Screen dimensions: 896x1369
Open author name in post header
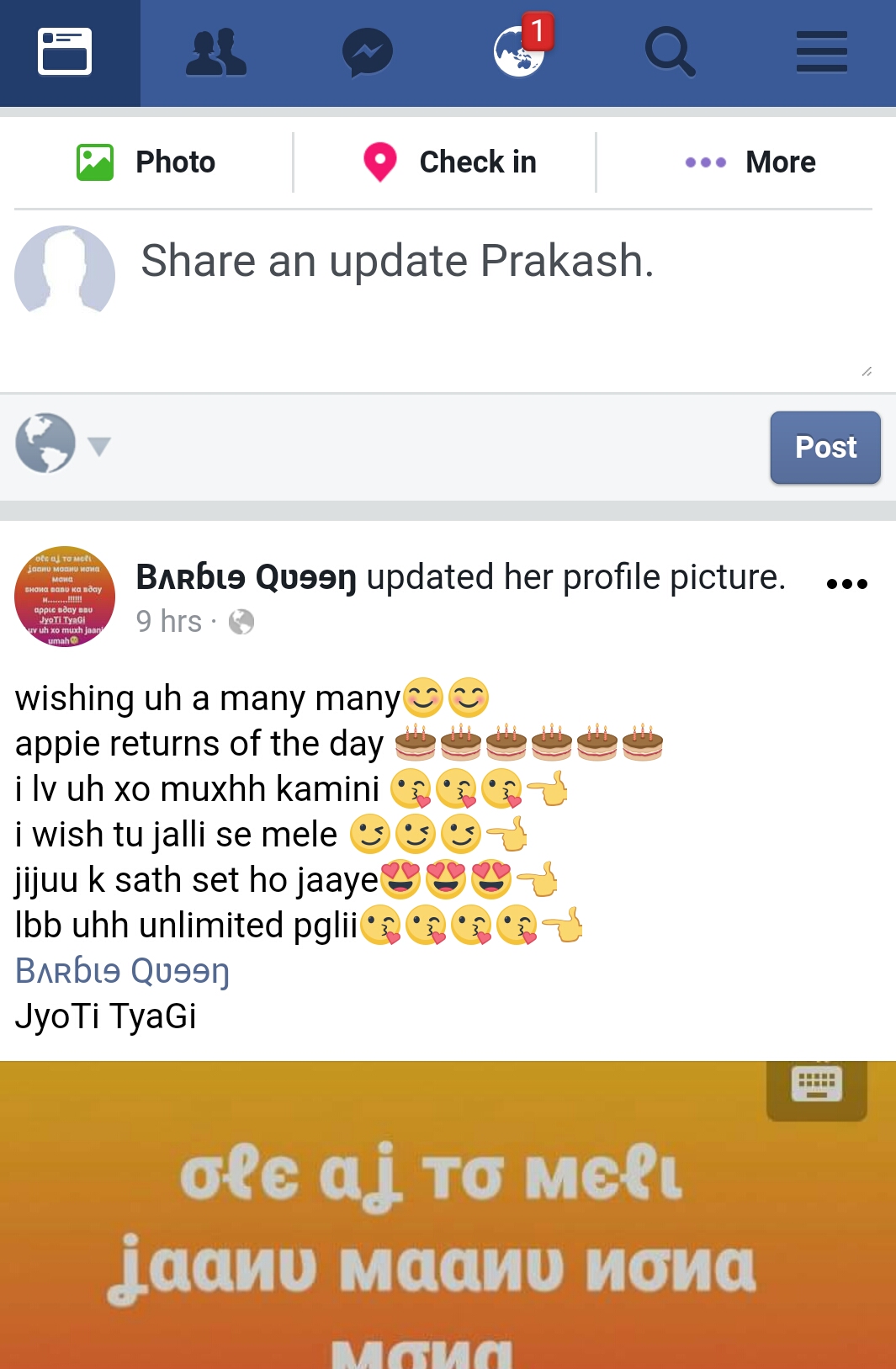(246, 578)
